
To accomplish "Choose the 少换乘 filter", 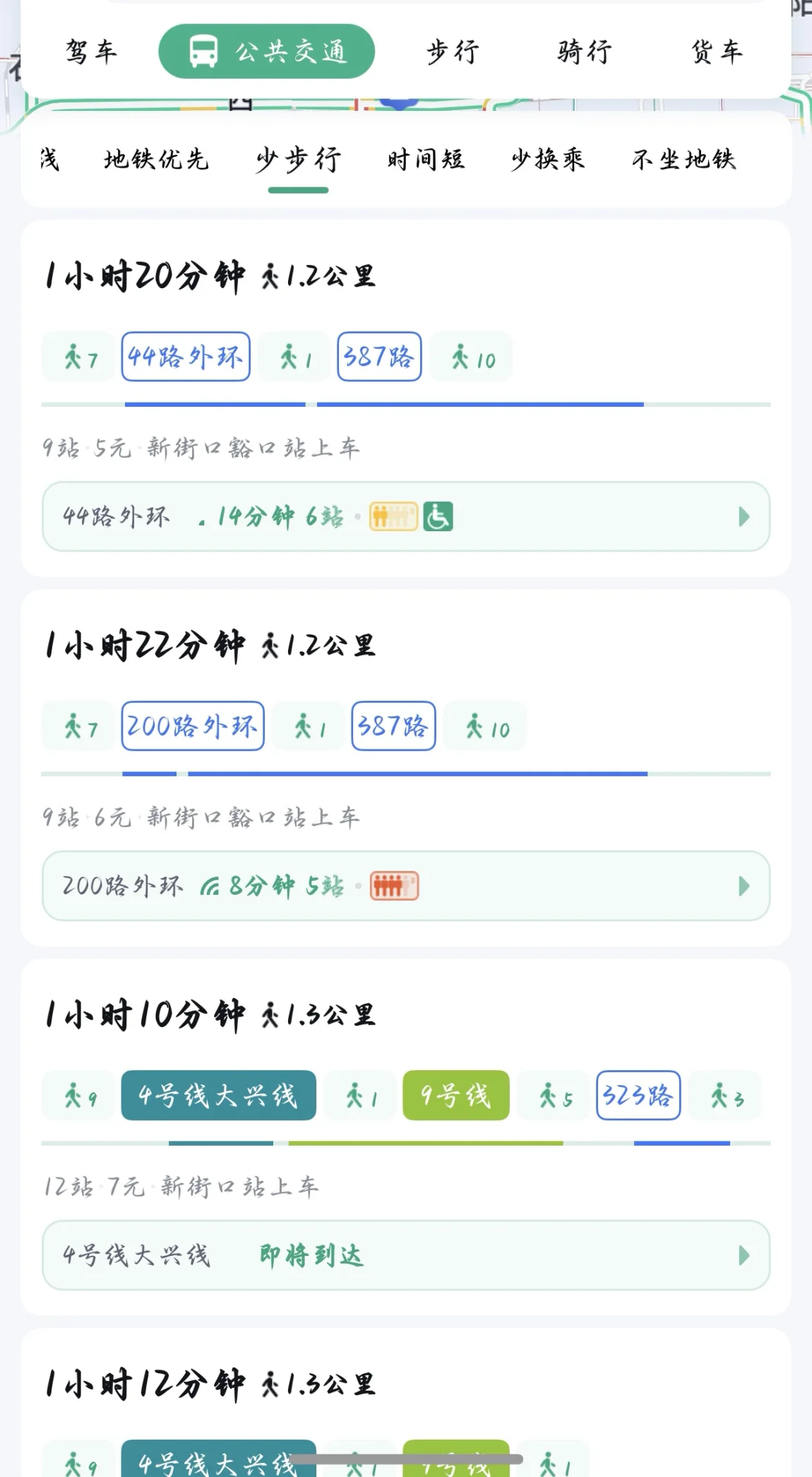I will [x=548, y=159].
